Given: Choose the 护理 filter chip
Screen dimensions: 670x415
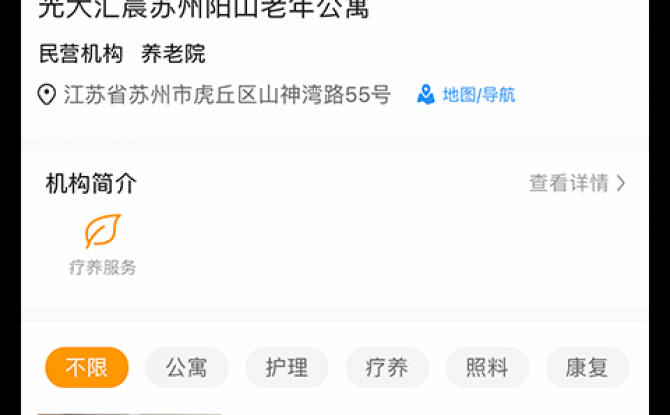Looking at the screenshot, I should (x=287, y=368).
